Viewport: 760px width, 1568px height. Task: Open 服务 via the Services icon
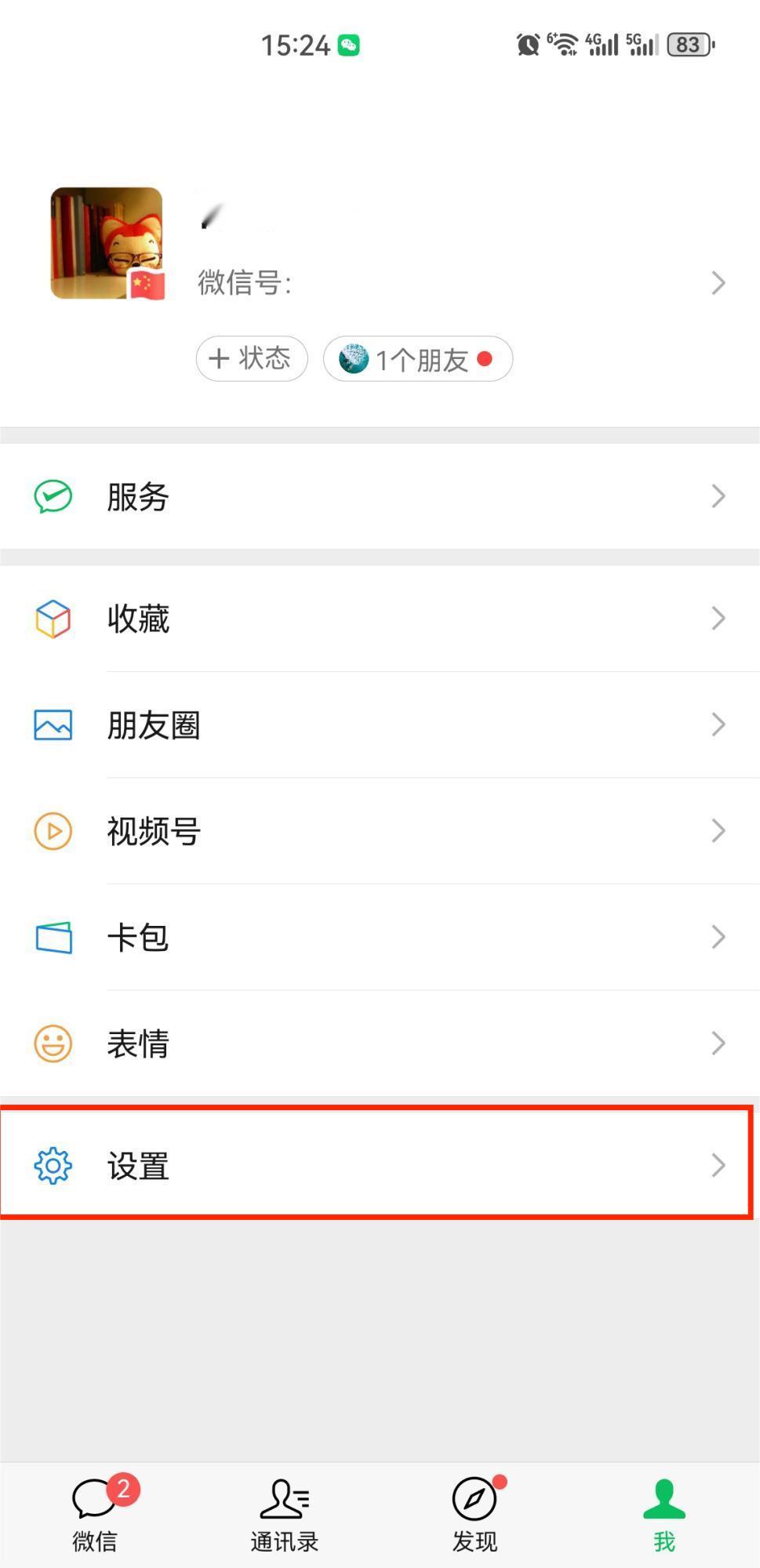point(52,495)
